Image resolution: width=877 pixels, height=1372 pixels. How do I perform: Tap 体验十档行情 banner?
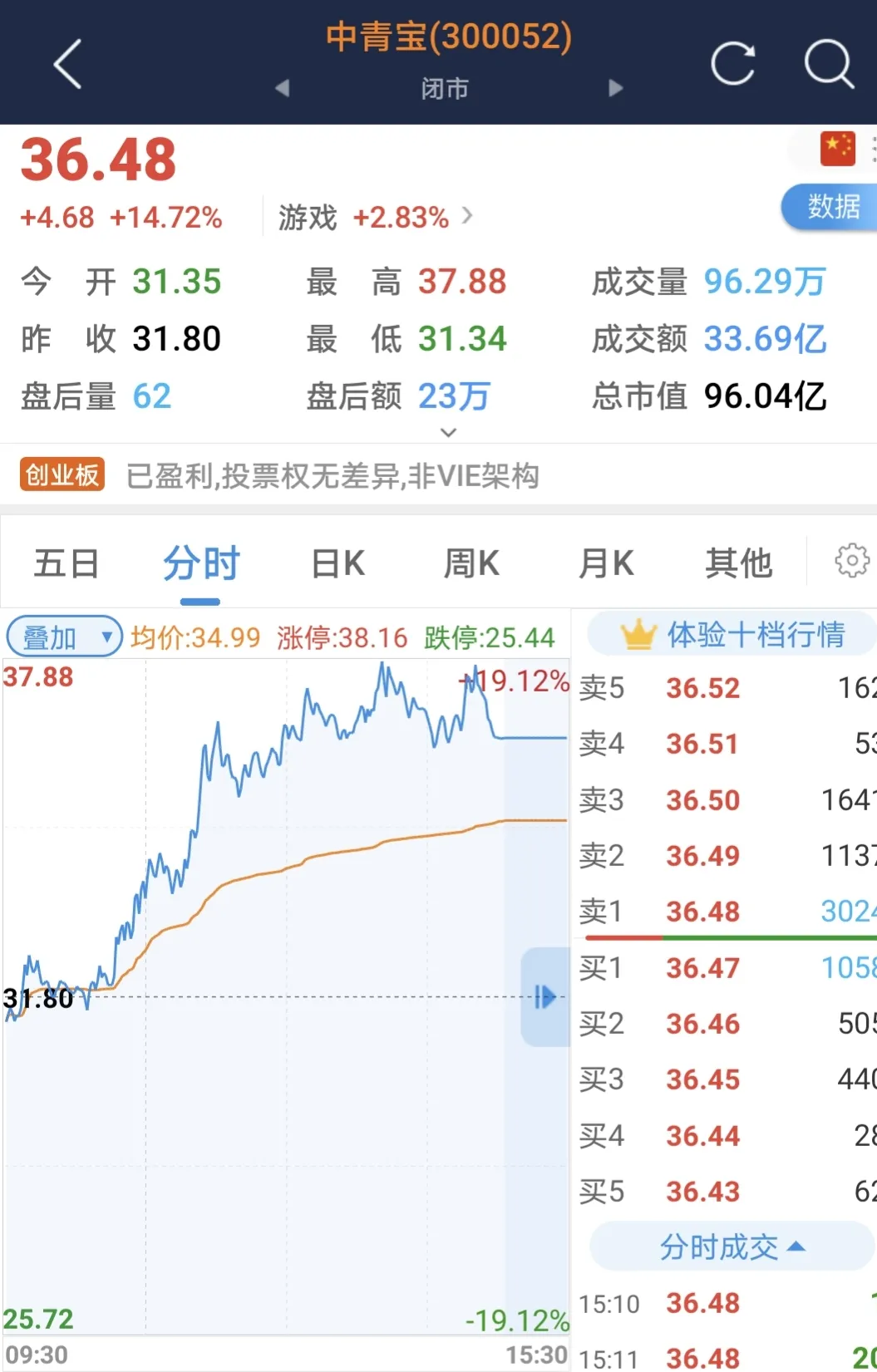732,635
